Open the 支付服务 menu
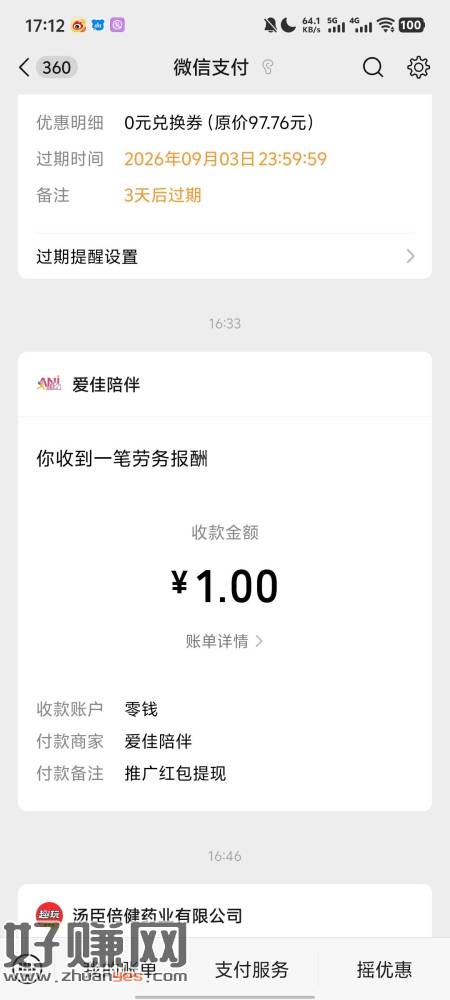Screen dimensions: 450x1000 point(252,970)
